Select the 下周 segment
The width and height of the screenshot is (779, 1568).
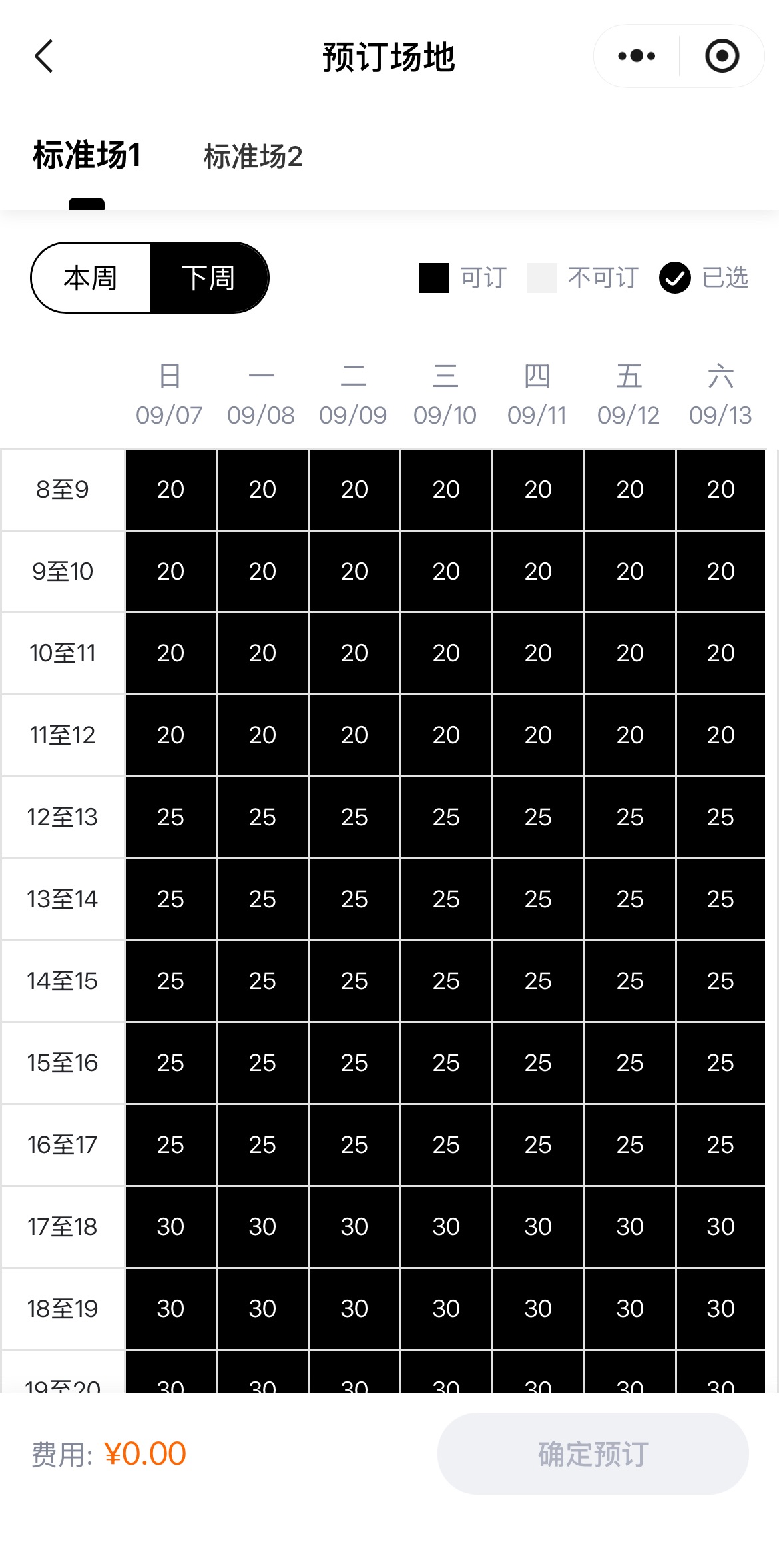pyautogui.click(x=209, y=278)
